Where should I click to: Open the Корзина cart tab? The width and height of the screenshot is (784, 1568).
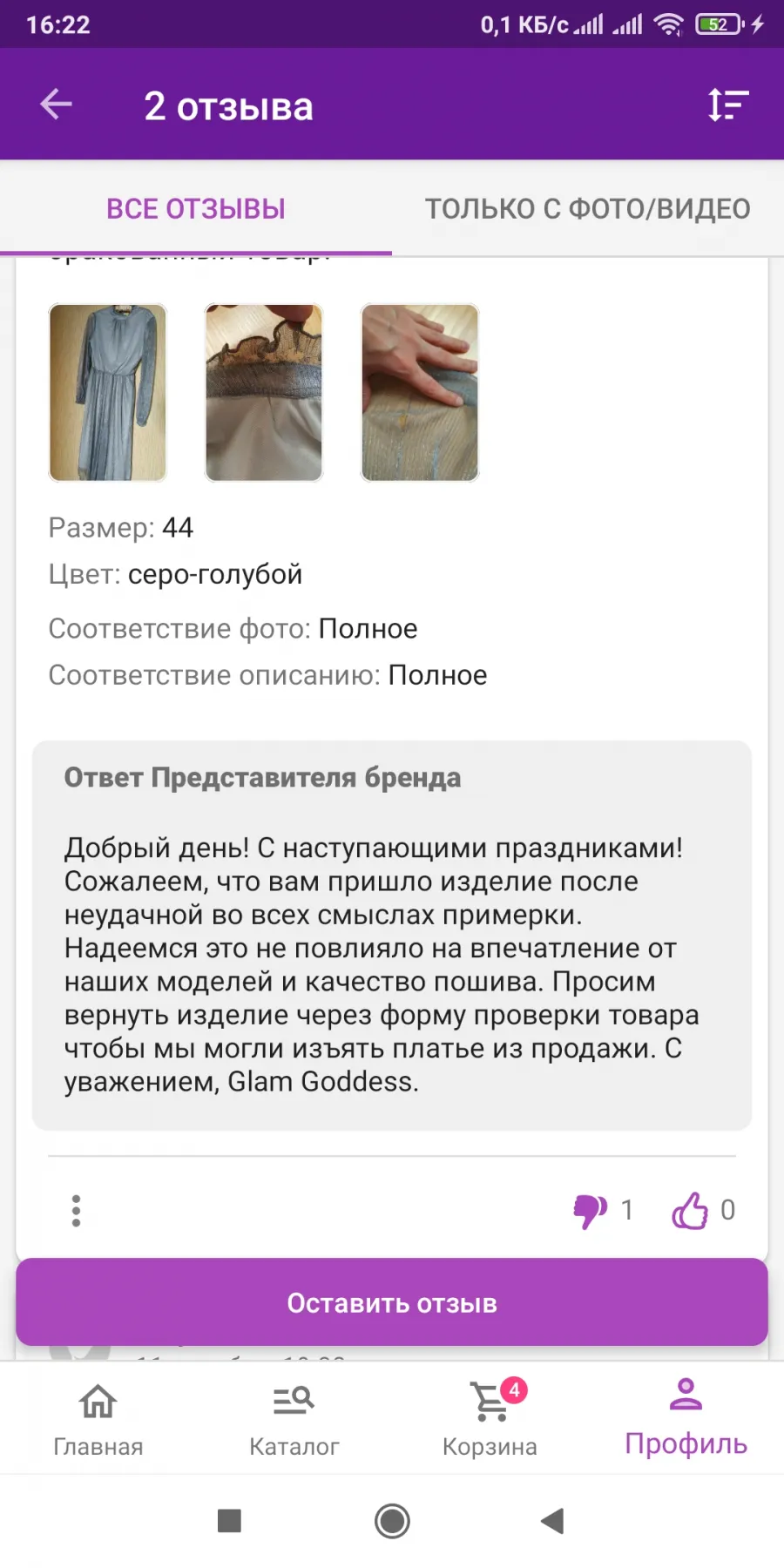click(x=490, y=1418)
